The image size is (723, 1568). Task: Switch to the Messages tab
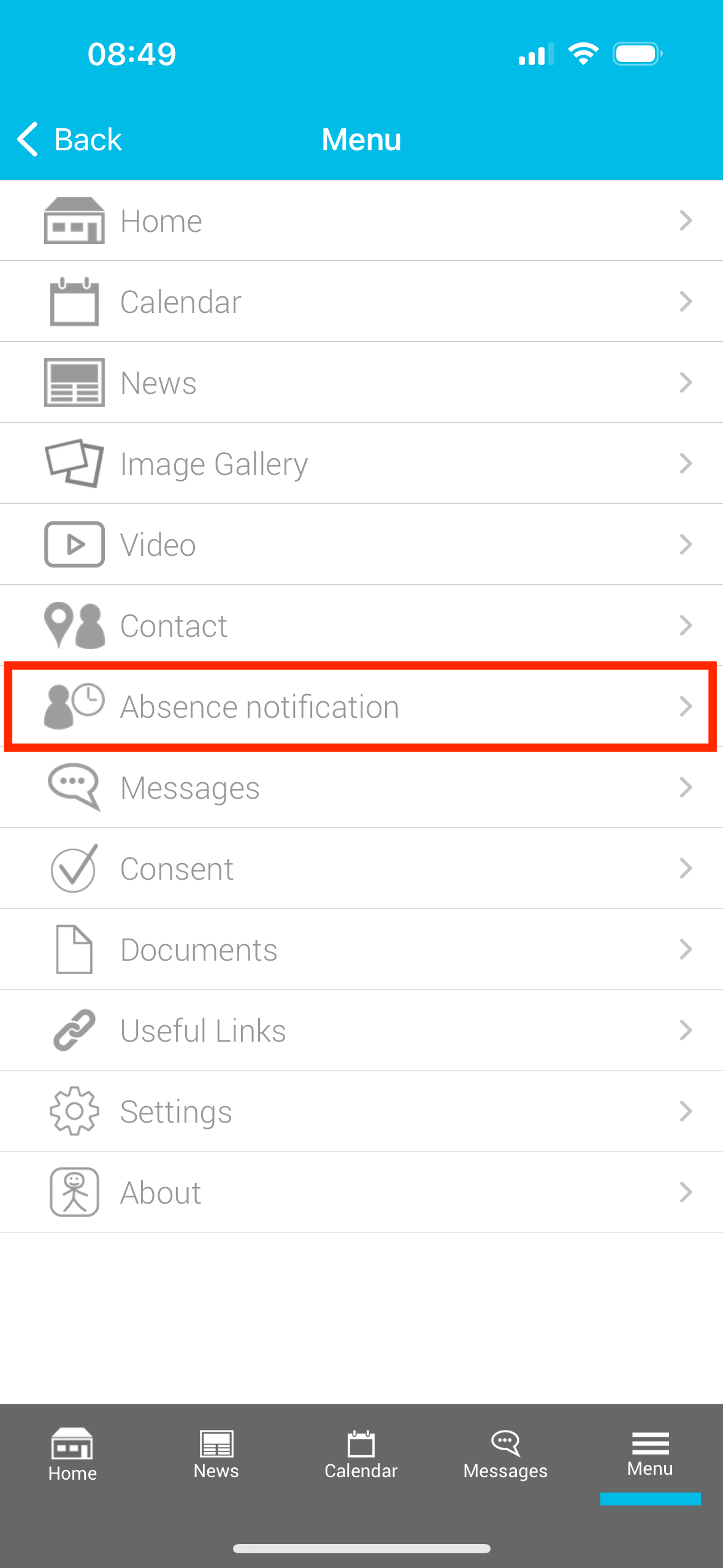[x=505, y=1455]
